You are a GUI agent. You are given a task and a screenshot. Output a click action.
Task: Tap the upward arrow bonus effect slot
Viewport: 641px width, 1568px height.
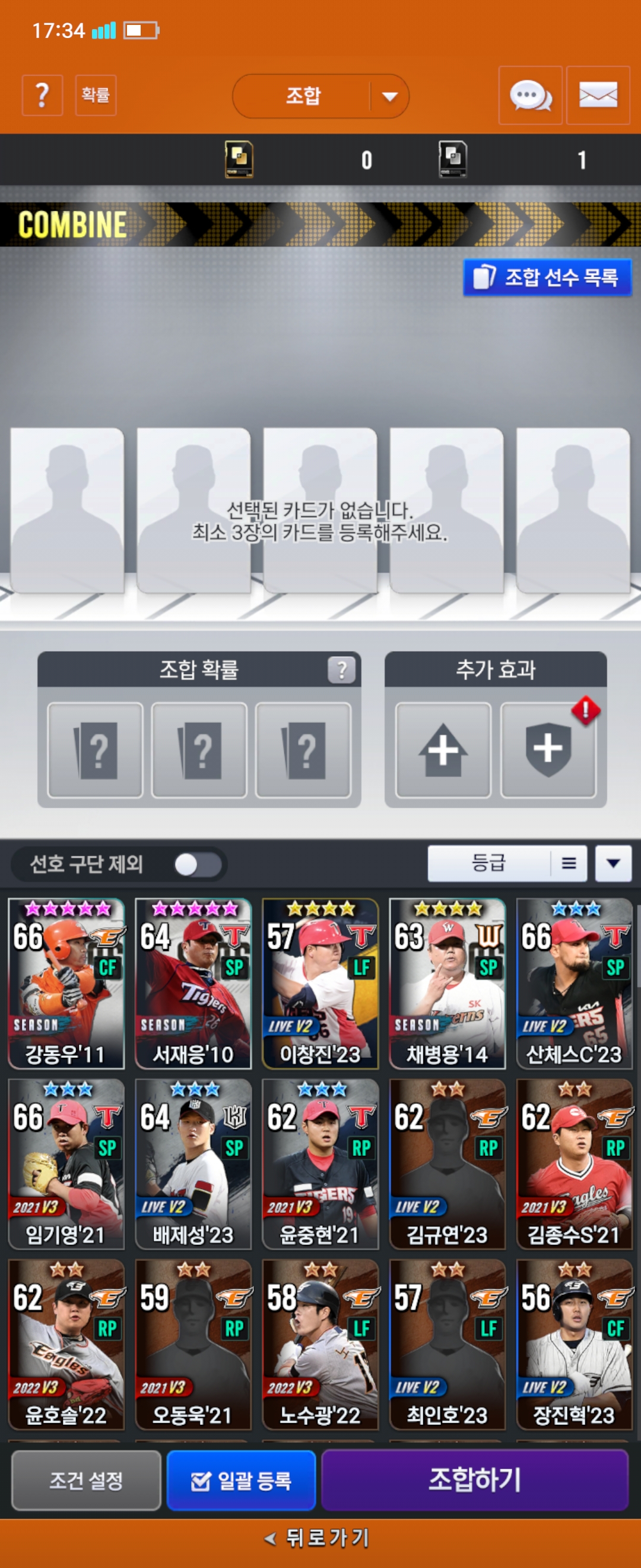(443, 750)
